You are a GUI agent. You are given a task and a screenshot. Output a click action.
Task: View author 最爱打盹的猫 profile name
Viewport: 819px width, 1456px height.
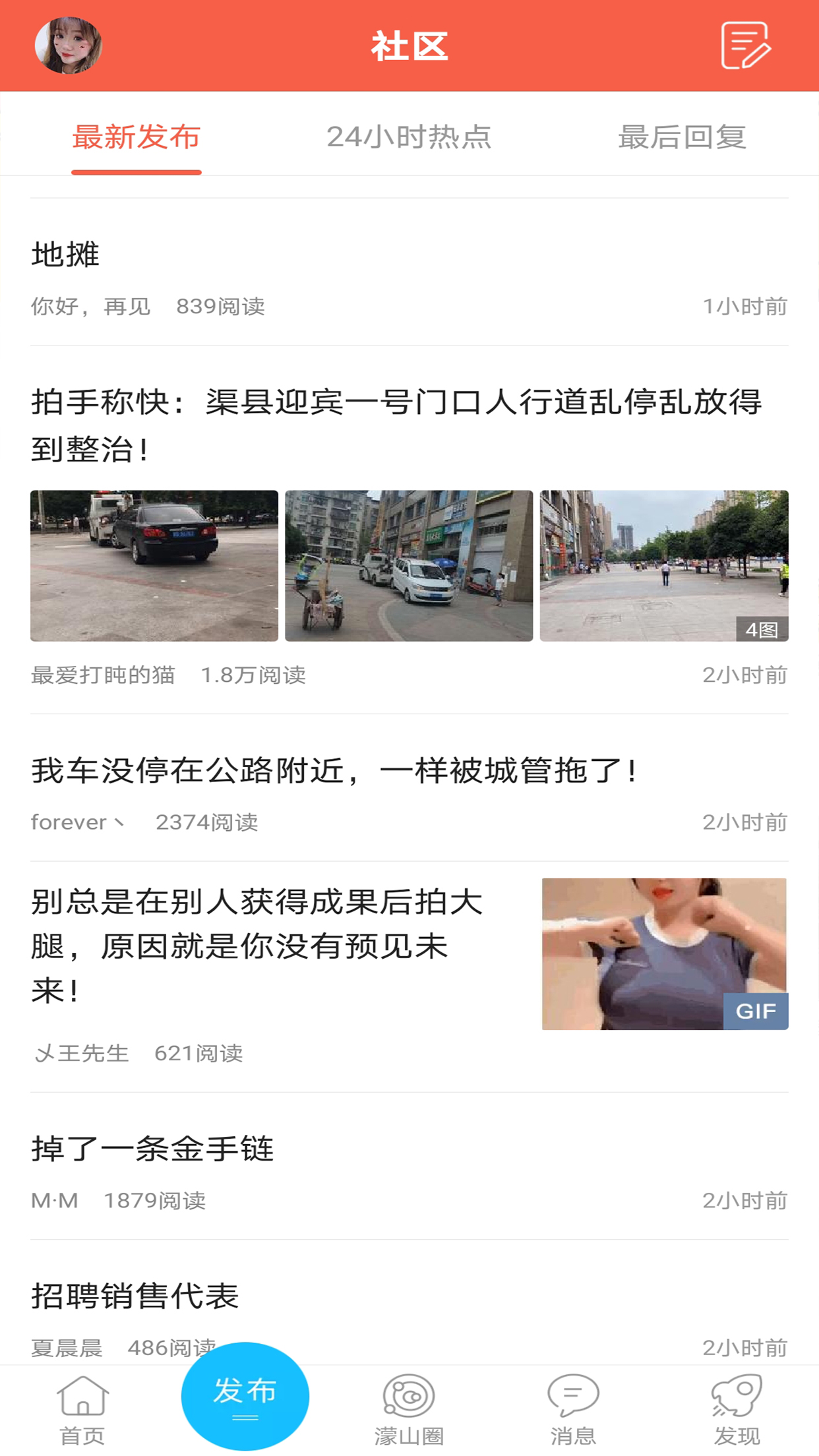coord(102,675)
